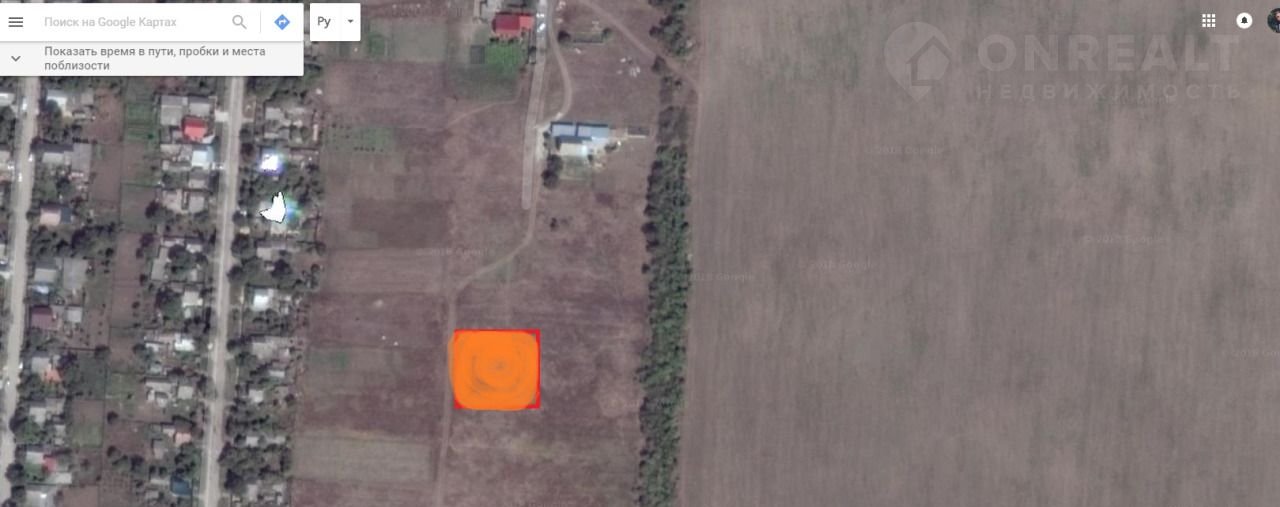The height and width of the screenshot is (507, 1280).
Task: Open the notifications bell
Action: pos(1244,20)
